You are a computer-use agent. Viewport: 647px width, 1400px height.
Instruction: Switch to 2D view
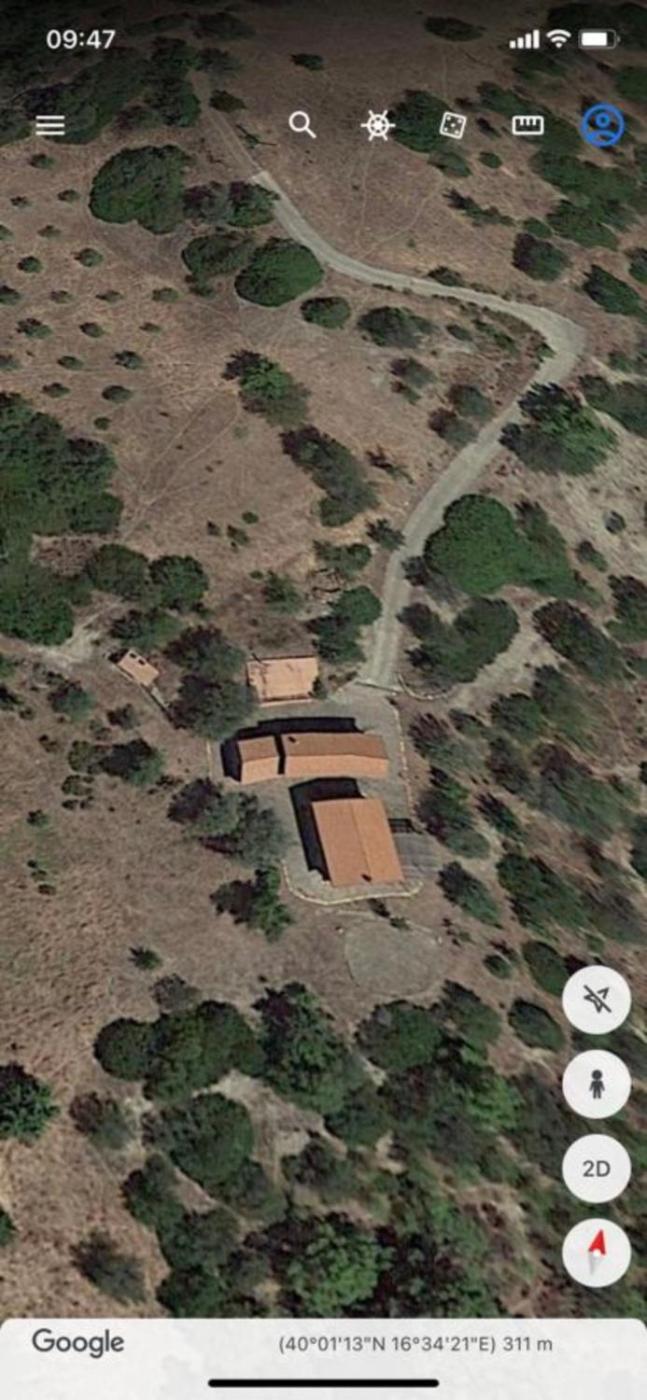596,1168
